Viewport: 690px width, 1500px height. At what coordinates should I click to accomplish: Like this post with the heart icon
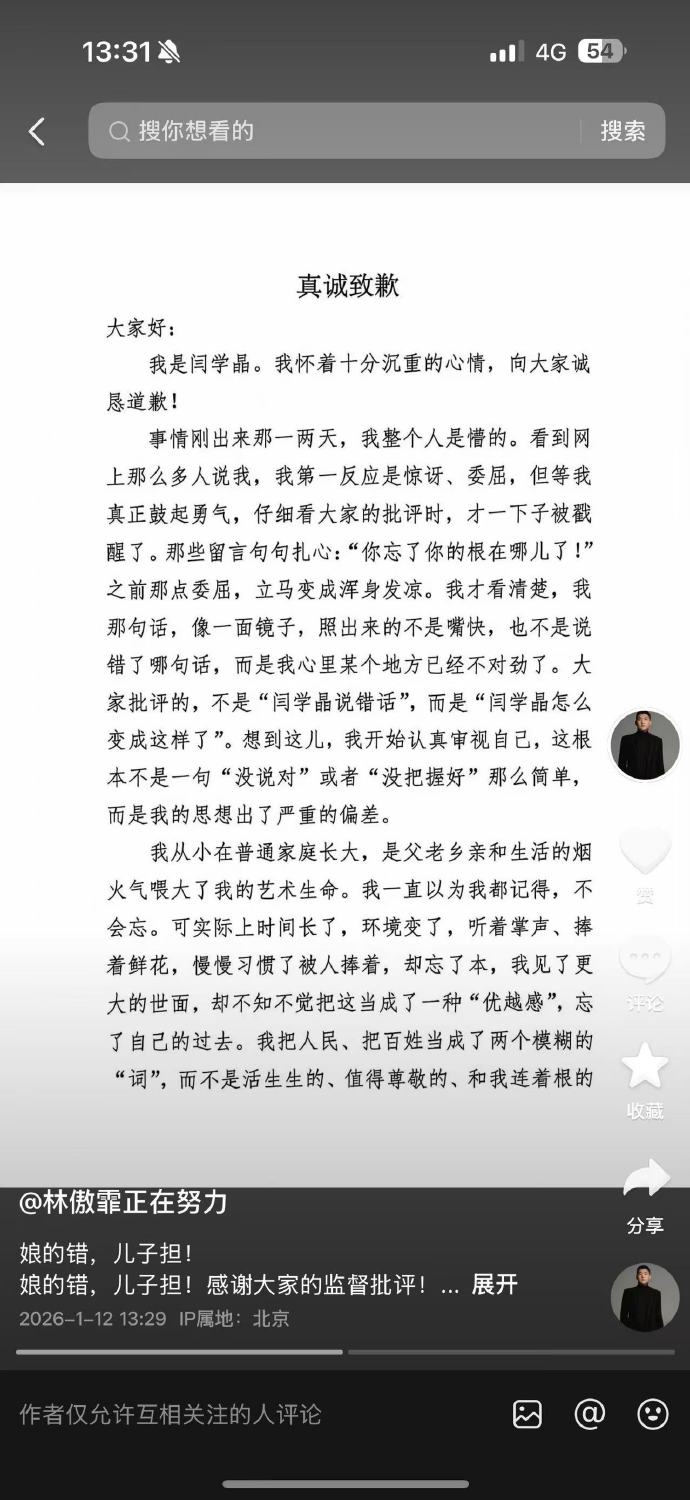pyautogui.click(x=645, y=852)
